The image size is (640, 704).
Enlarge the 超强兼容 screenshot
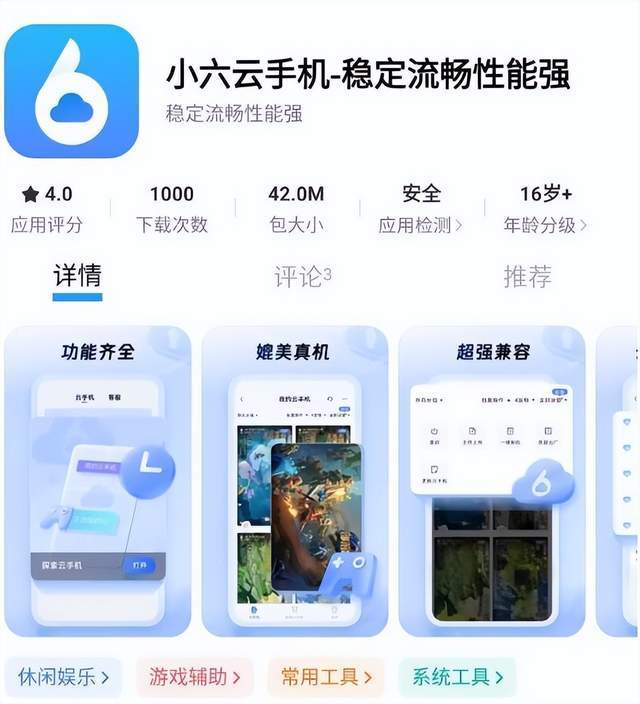[492, 480]
